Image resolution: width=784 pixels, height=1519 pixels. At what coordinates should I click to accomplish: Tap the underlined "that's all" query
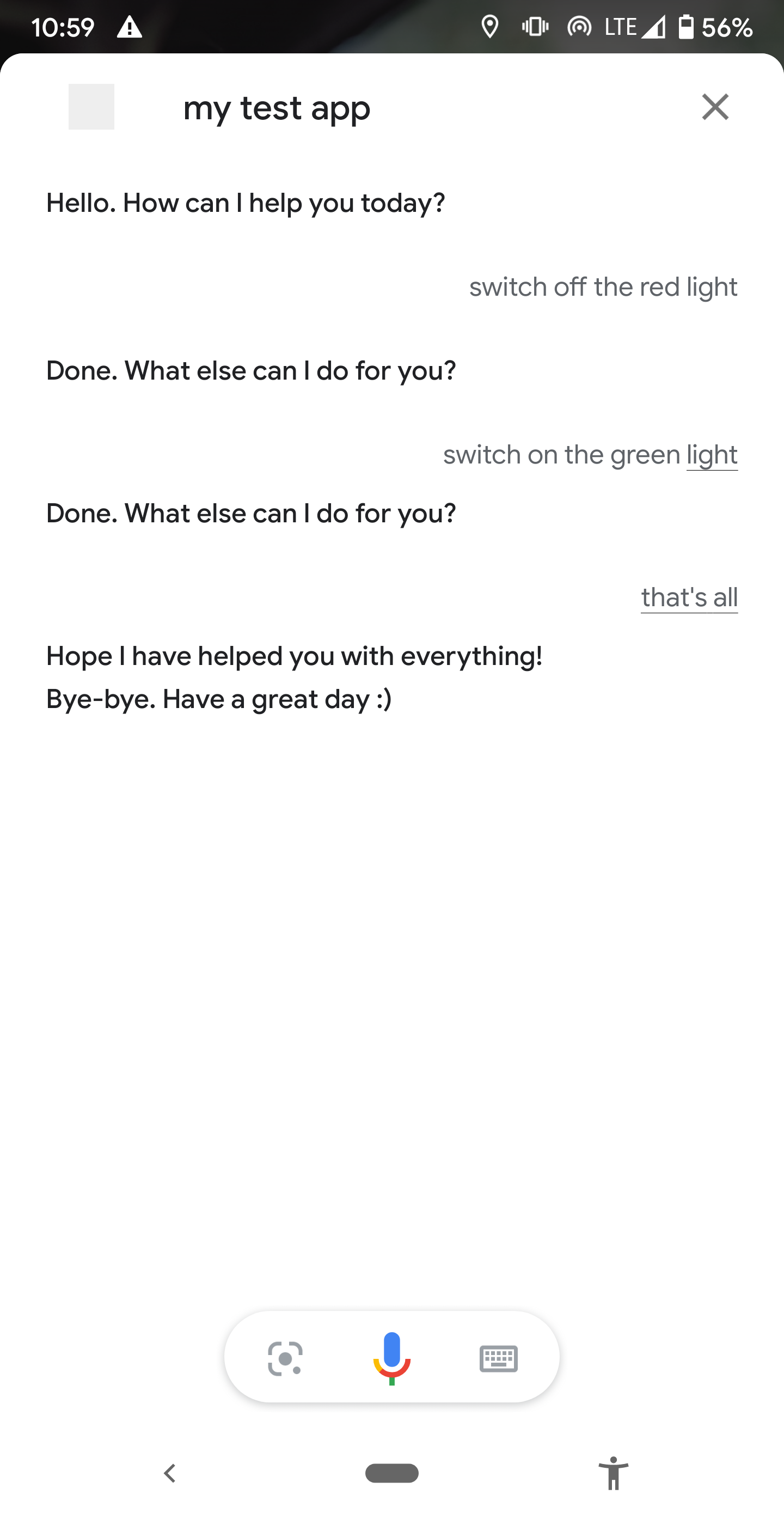click(x=689, y=597)
